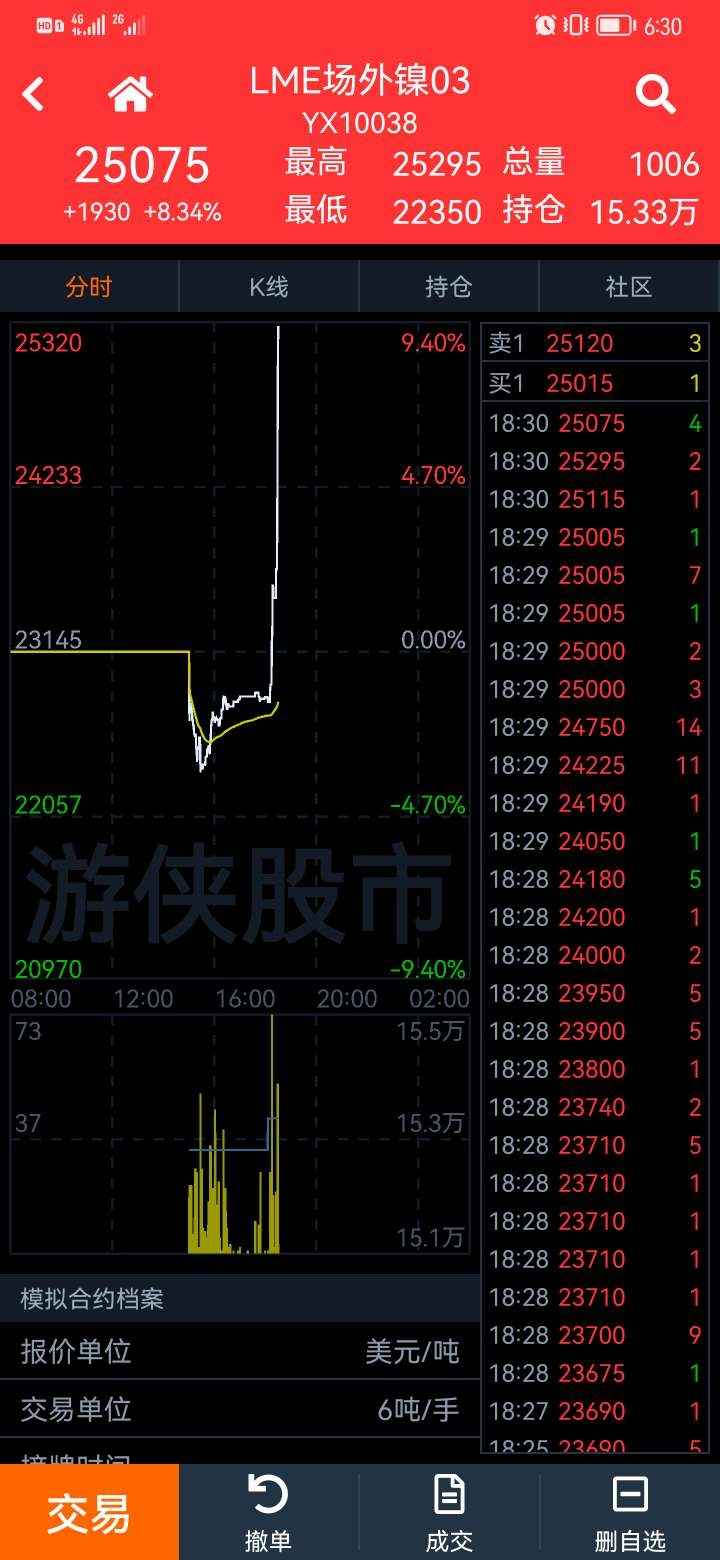Open the 持仓 tab

coord(449,287)
